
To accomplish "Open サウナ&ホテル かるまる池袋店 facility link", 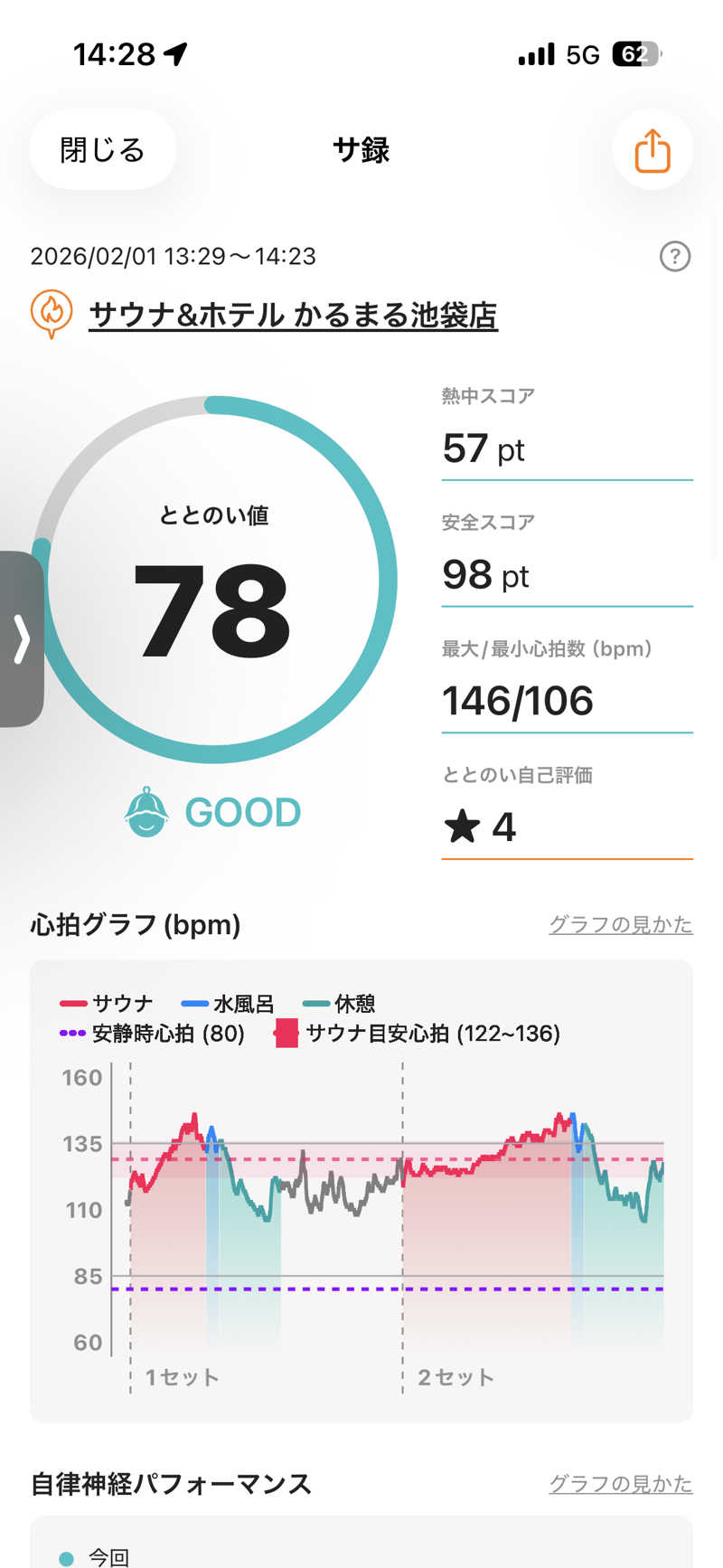I will pos(293,316).
